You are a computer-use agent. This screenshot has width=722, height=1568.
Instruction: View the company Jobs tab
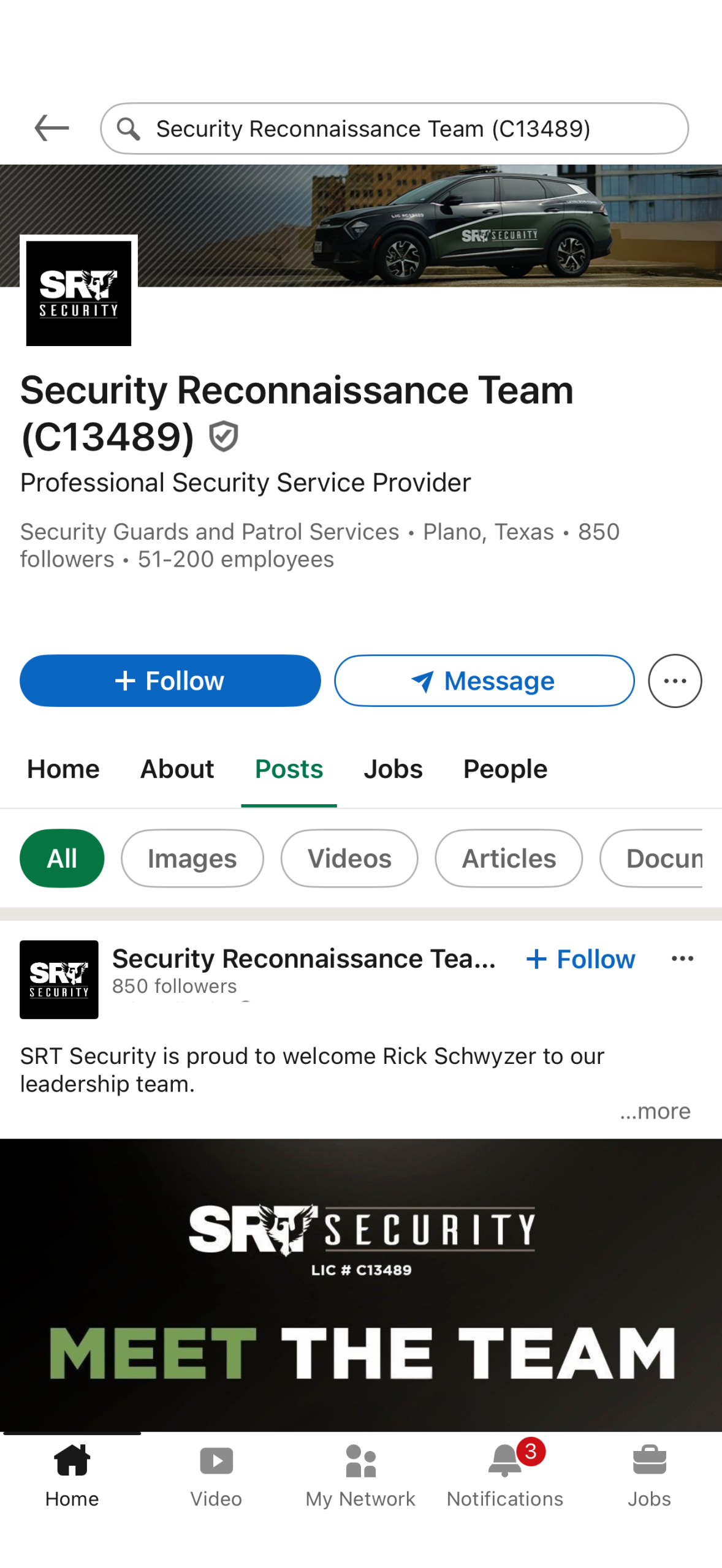pyautogui.click(x=393, y=769)
